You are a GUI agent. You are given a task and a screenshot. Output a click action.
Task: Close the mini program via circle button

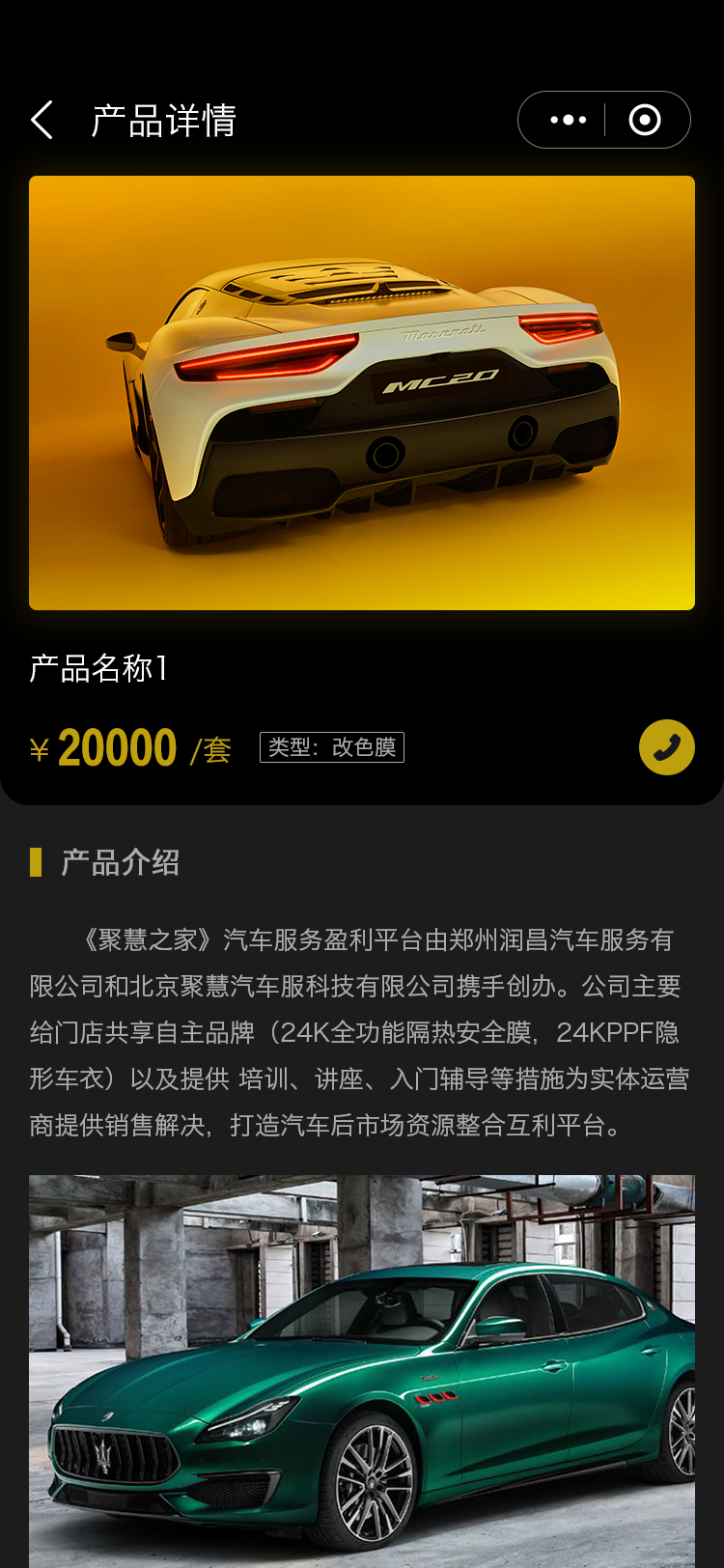point(645,121)
